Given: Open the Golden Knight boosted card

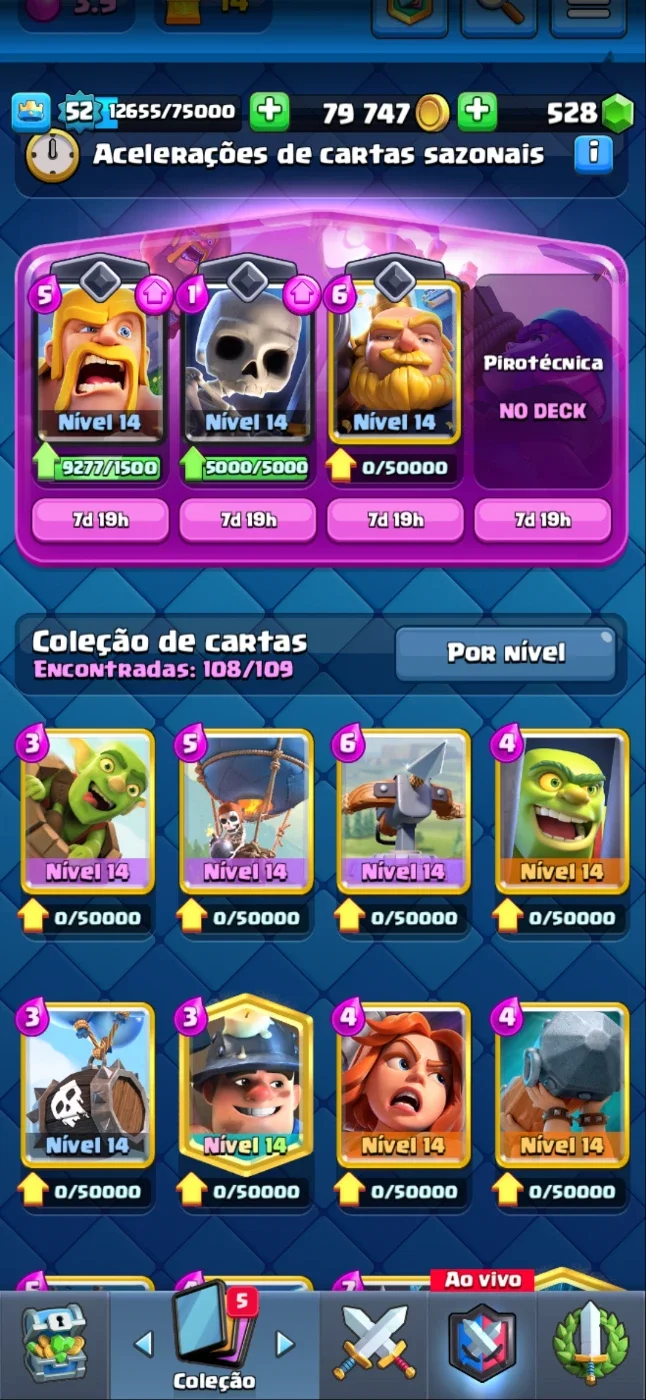Looking at the screenshot, I should tap(395, 361).
